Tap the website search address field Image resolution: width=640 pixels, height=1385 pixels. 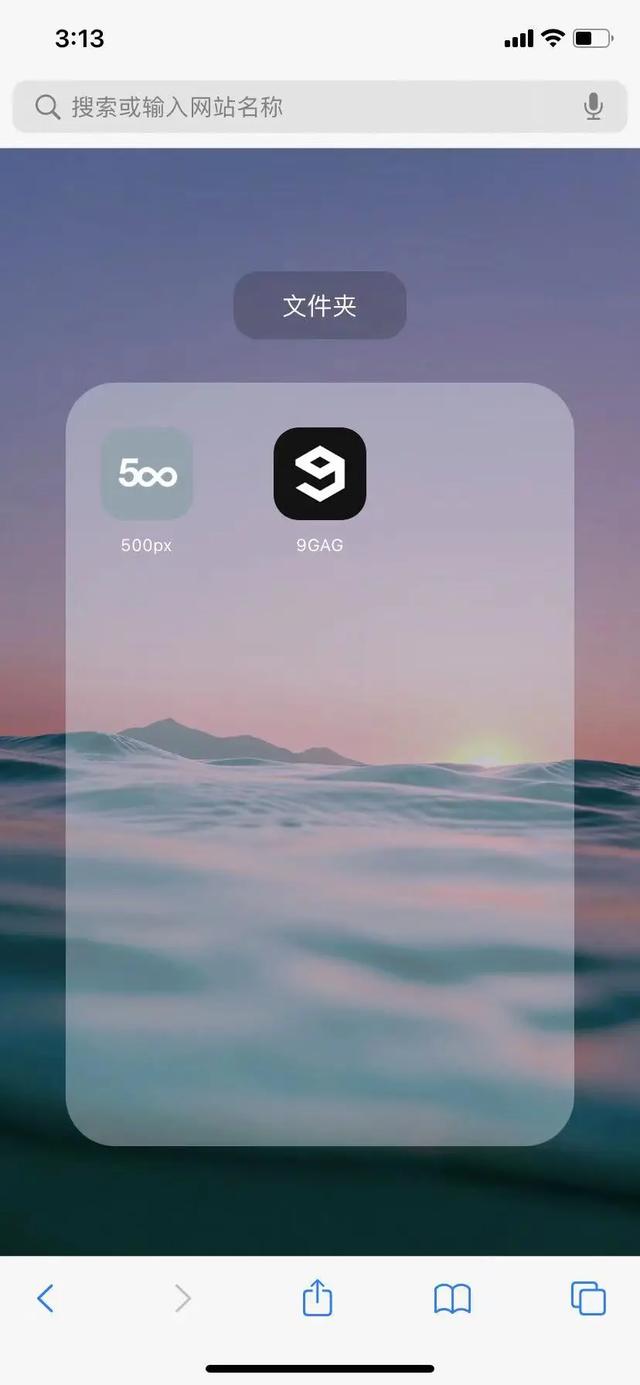coord(319,107)
